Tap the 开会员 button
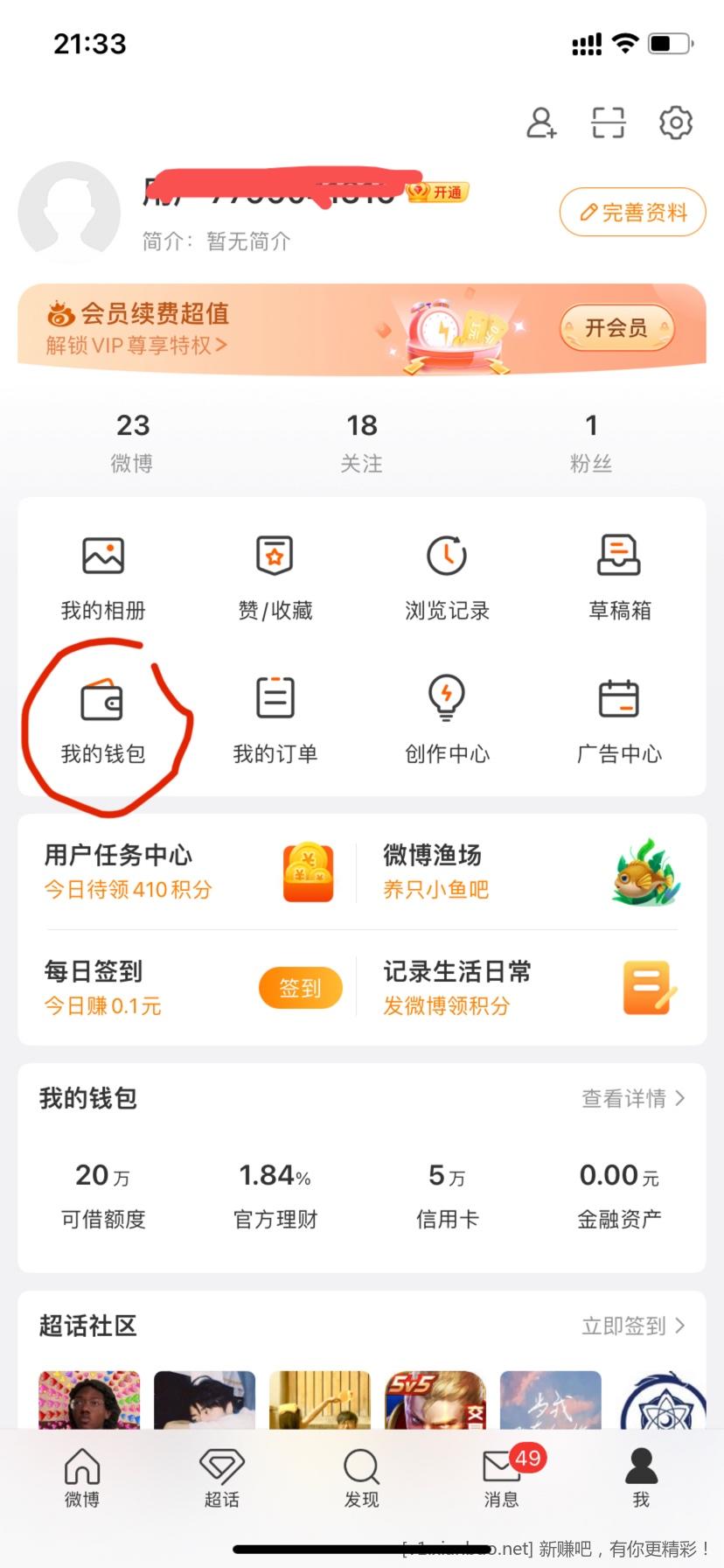Image resolution: width=724 pixels, height=1568 pixels. coord(616,328)
